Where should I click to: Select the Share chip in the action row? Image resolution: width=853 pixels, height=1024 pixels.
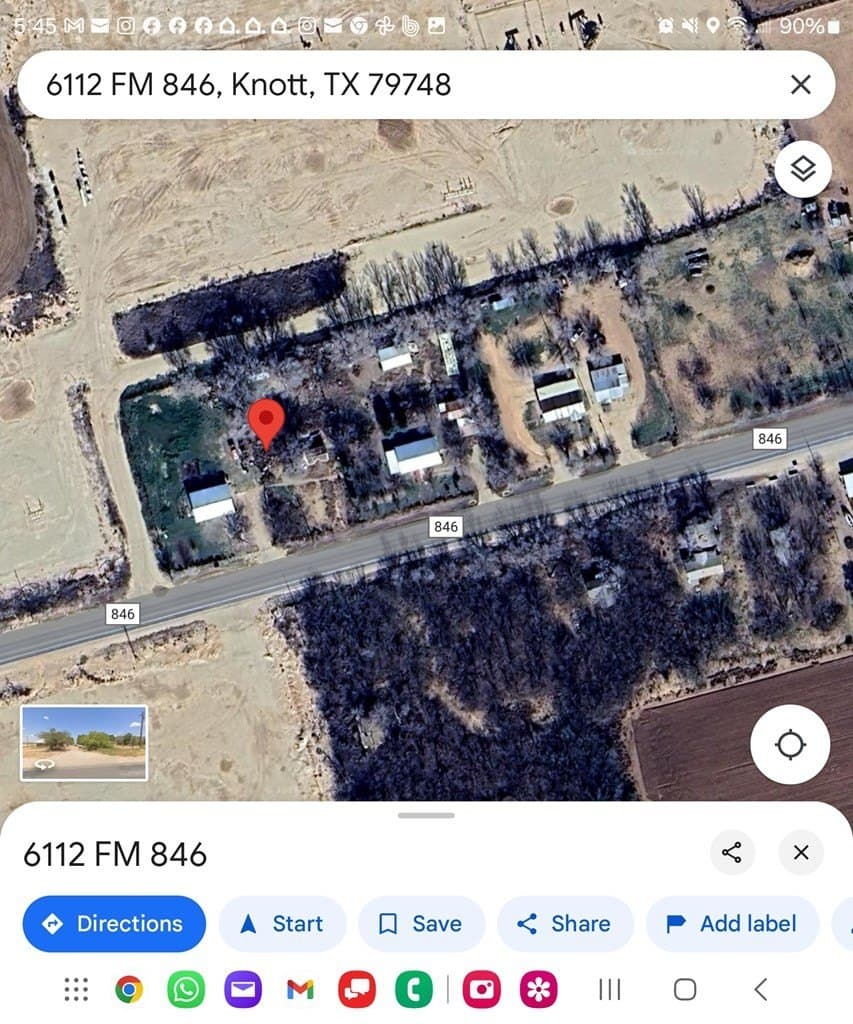coord(564,923)
